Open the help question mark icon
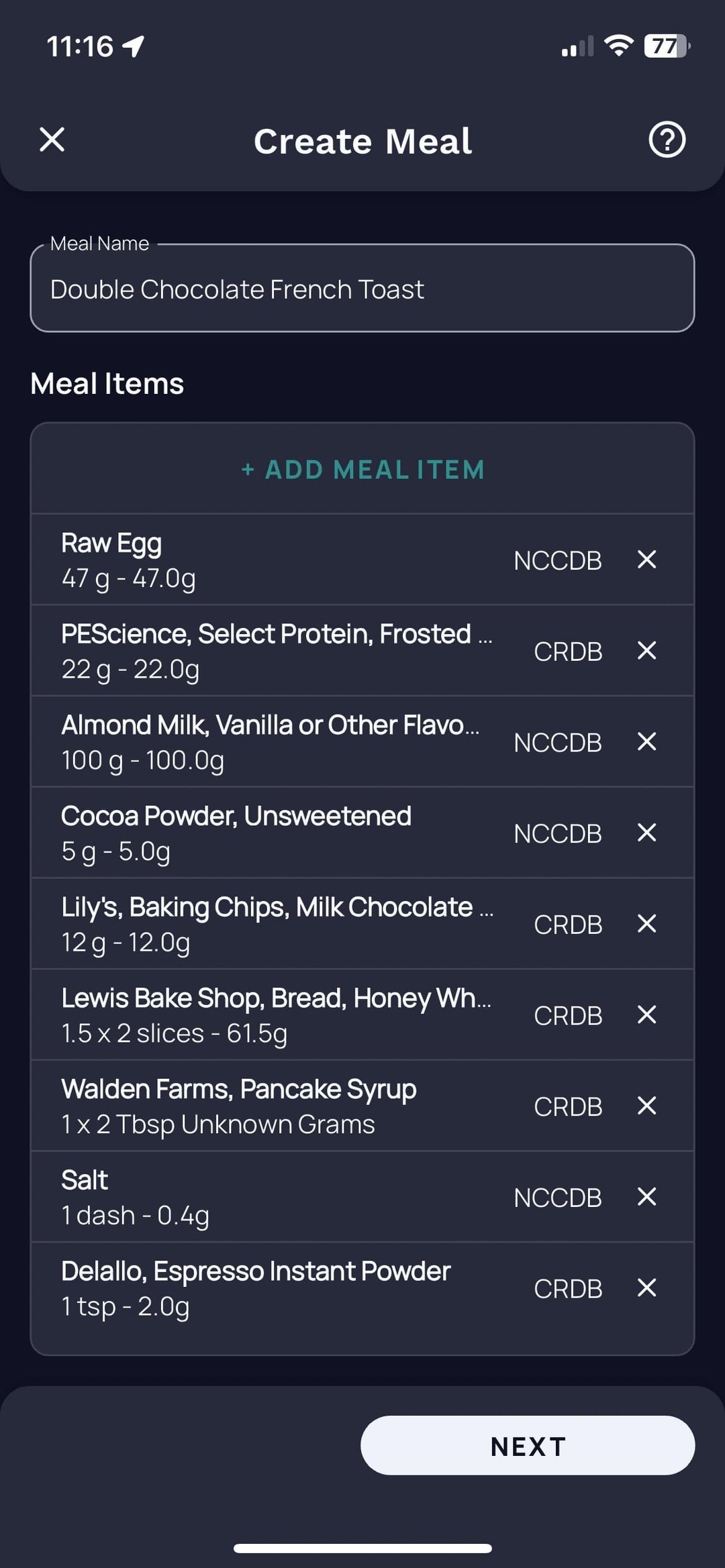The width and height of the screenshot is (725, 1568). coord(667,140)
